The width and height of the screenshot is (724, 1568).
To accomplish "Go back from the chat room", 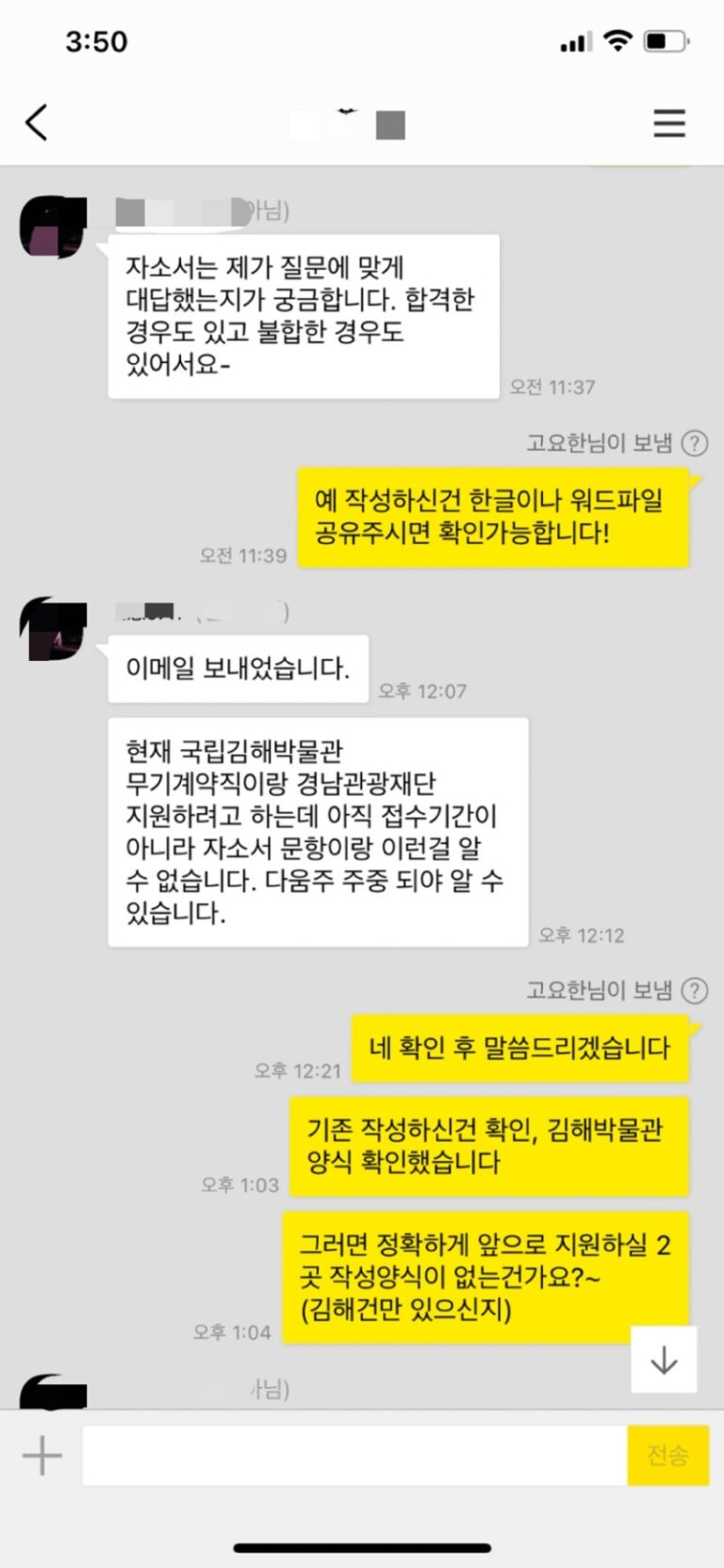I will click(37, 123).
